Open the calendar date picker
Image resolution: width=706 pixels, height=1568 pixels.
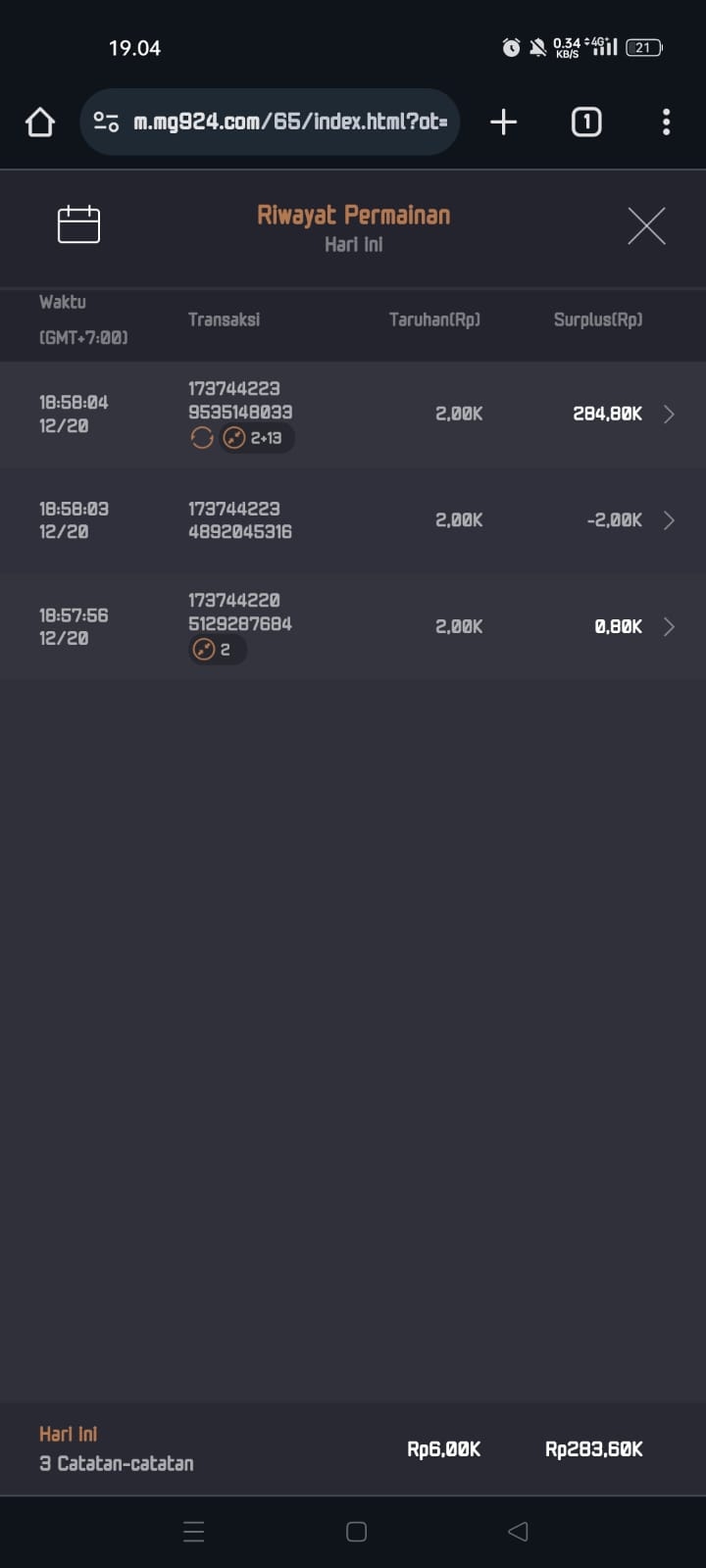(x=78, y=224)
